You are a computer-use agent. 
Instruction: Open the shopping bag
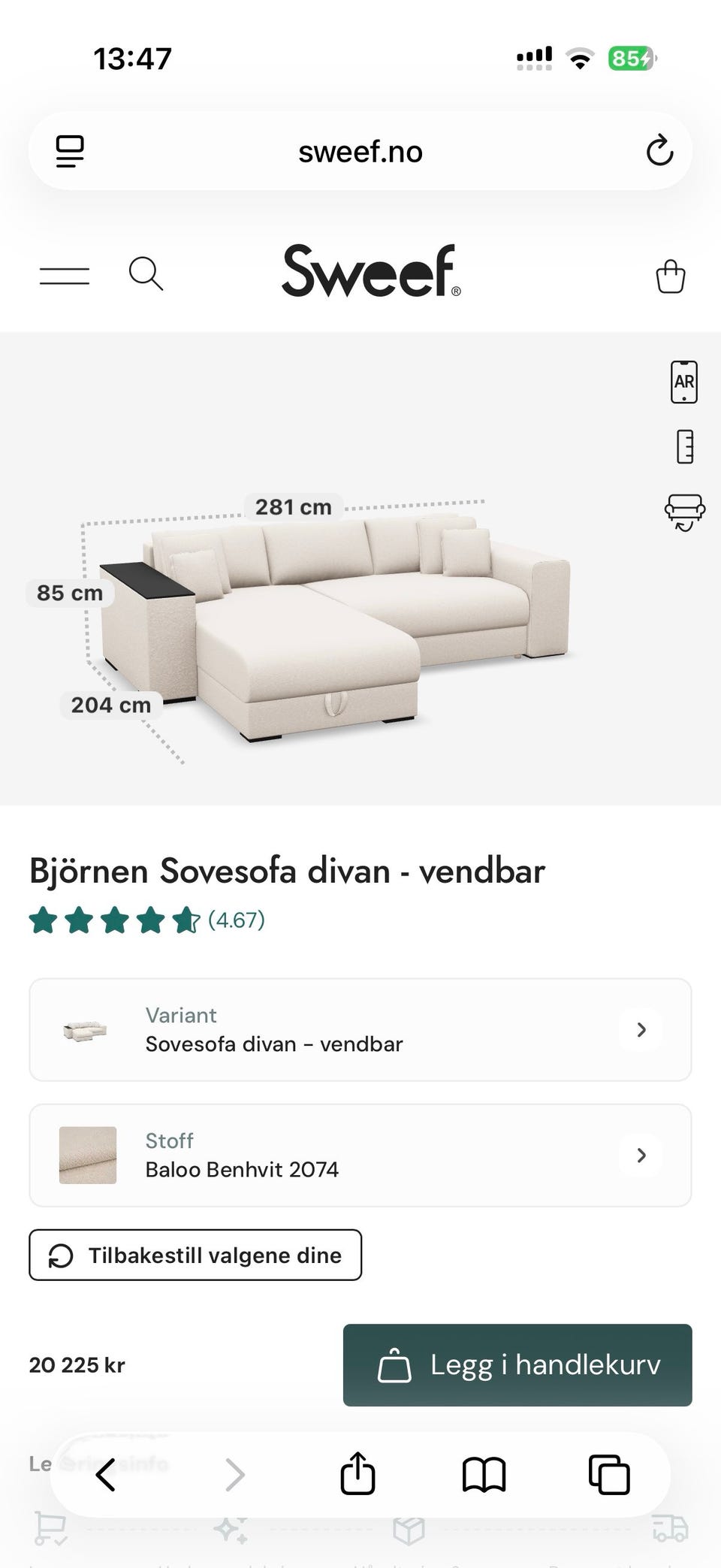pos(671,276)
